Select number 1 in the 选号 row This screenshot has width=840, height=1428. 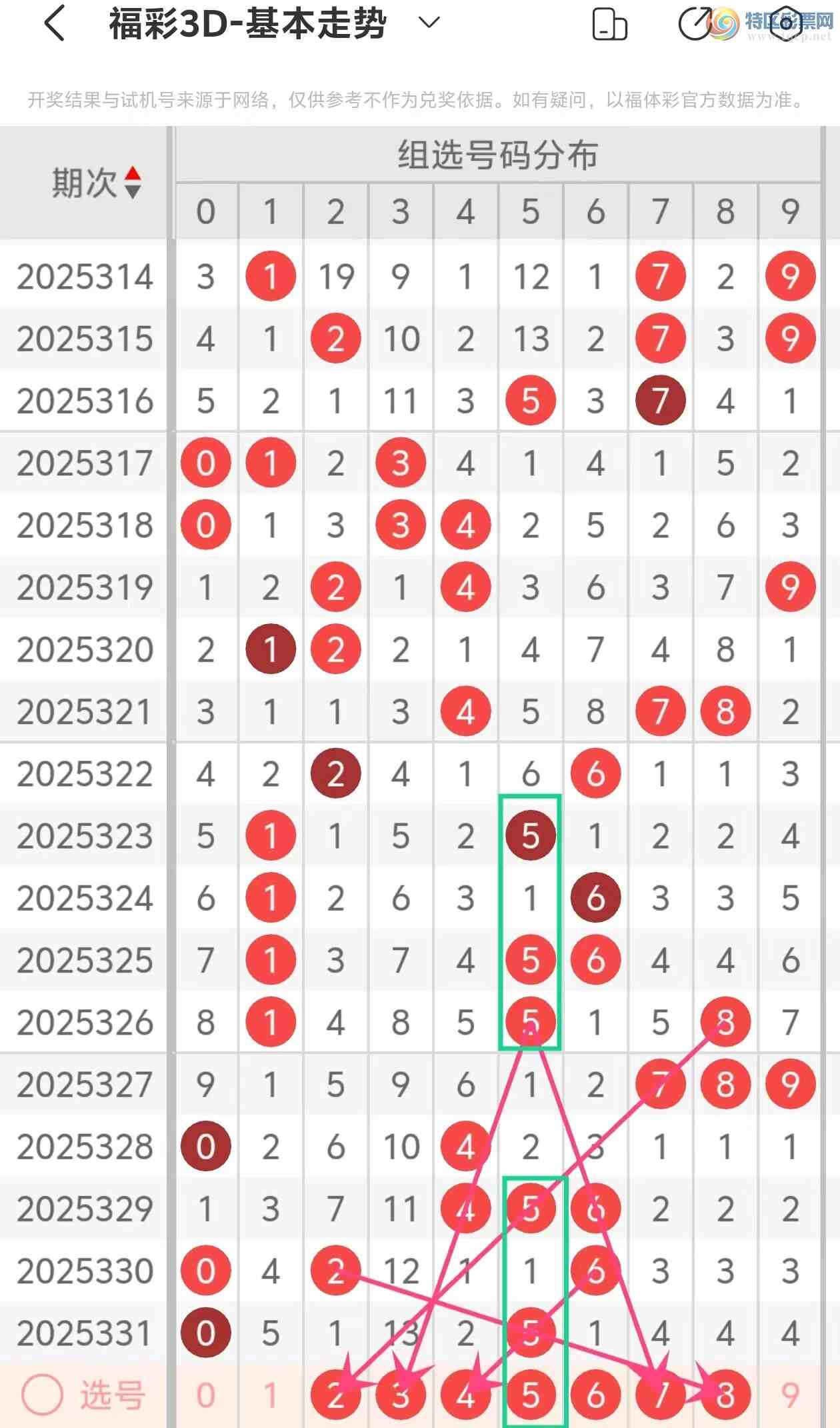pos(270,1395)
